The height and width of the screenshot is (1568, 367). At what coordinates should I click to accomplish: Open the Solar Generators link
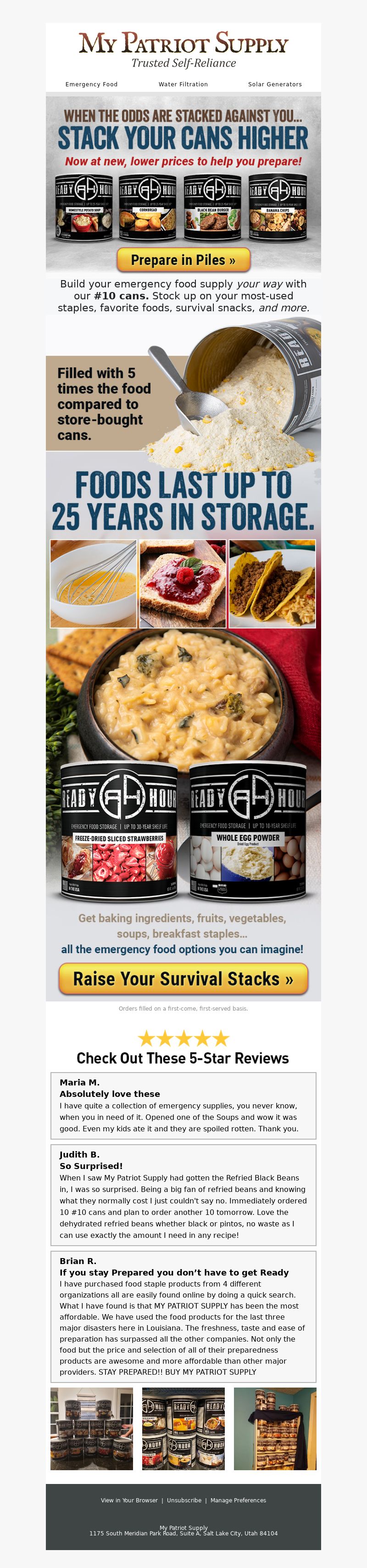point(274,84)
